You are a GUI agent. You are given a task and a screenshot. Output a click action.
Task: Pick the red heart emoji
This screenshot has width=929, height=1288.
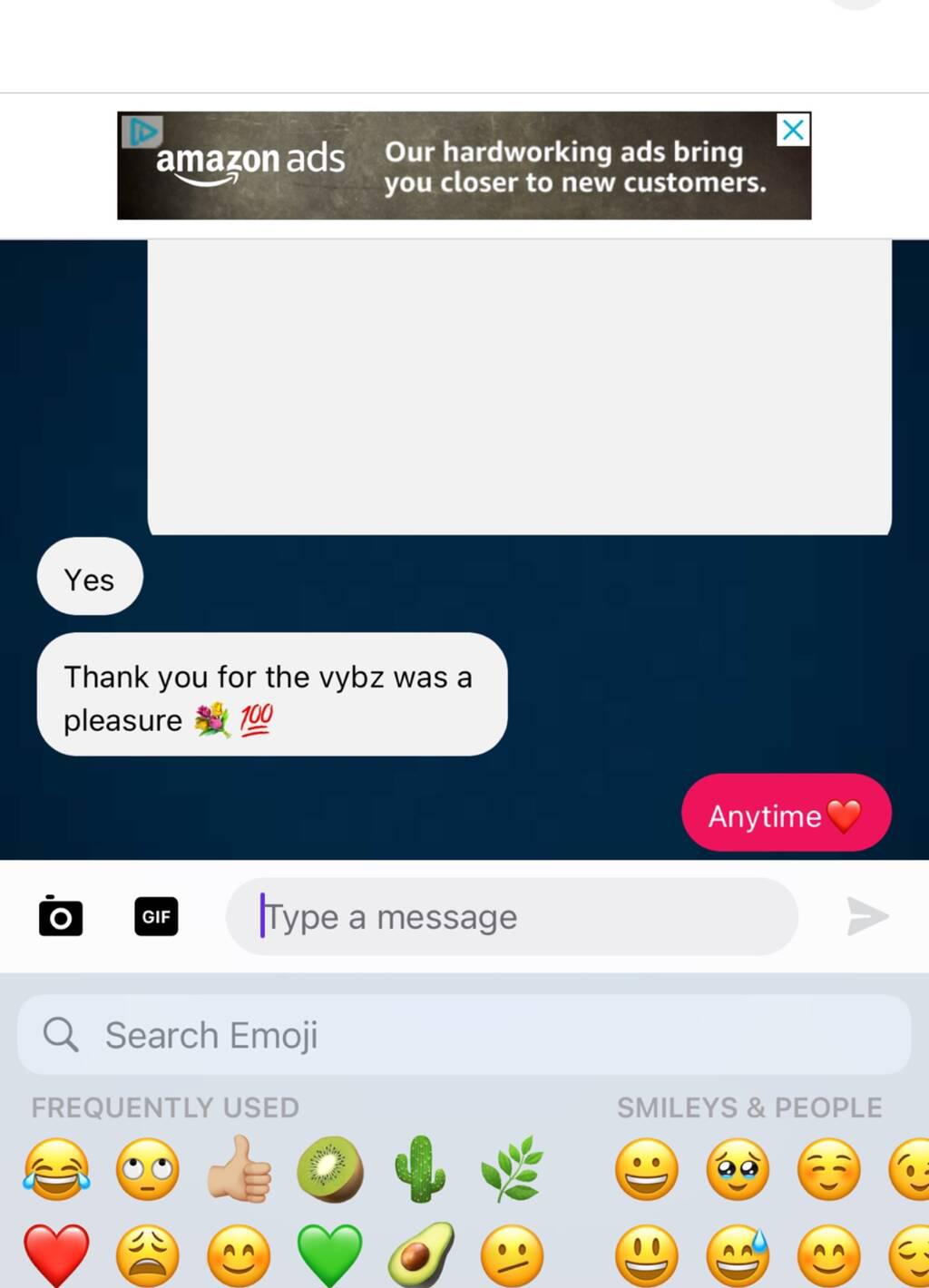56,1254
